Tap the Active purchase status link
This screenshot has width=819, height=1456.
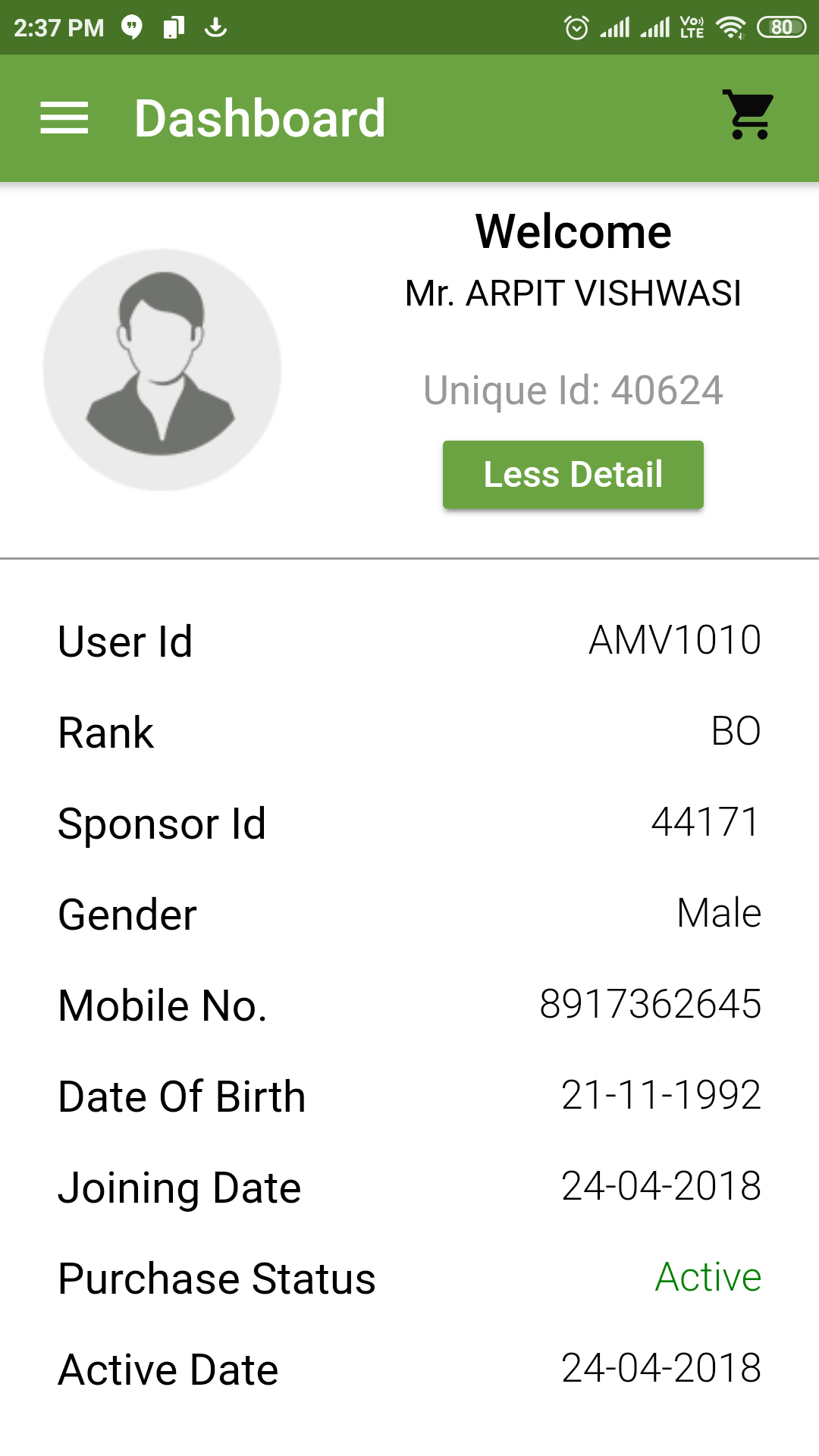pos(708,1277)
